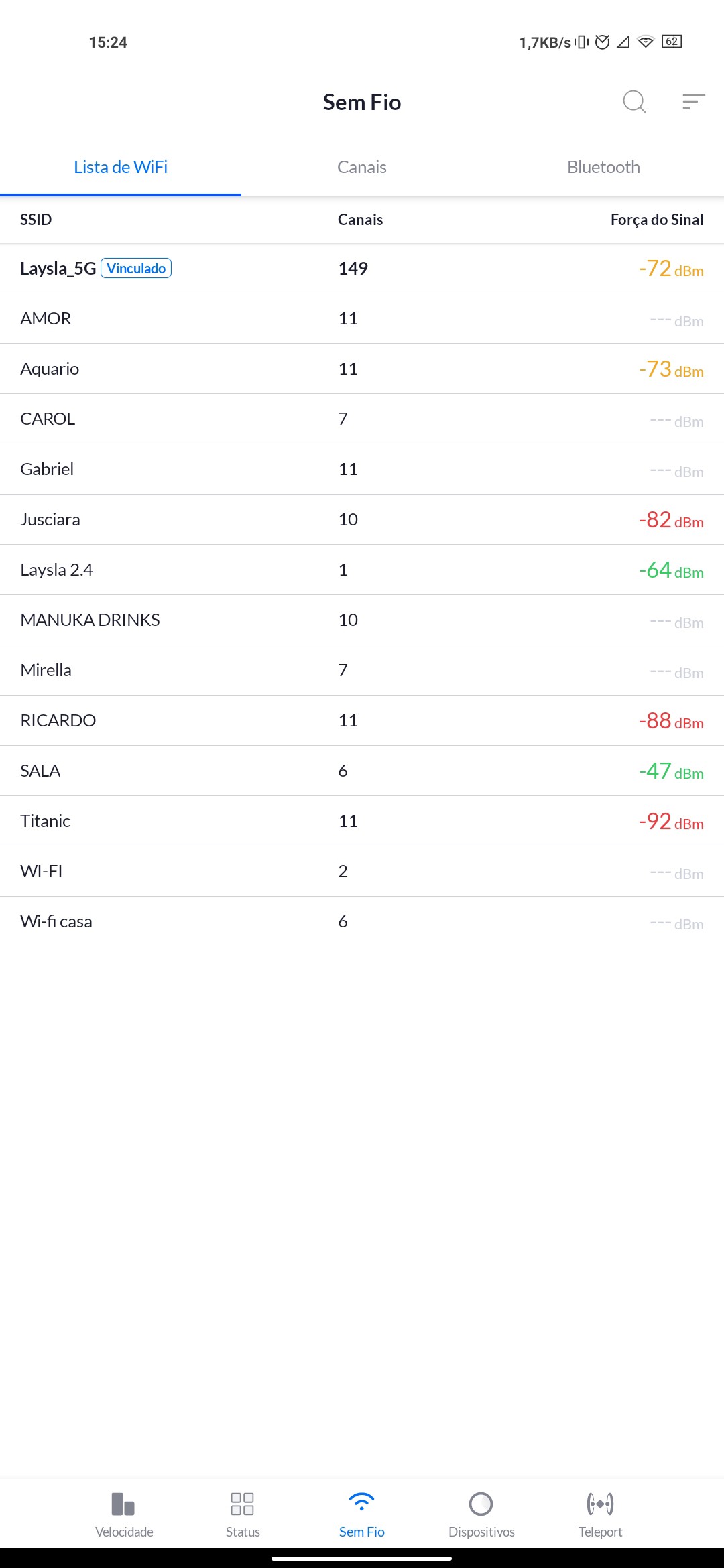Switch to the Canais tab

click(x=362, y=167)
